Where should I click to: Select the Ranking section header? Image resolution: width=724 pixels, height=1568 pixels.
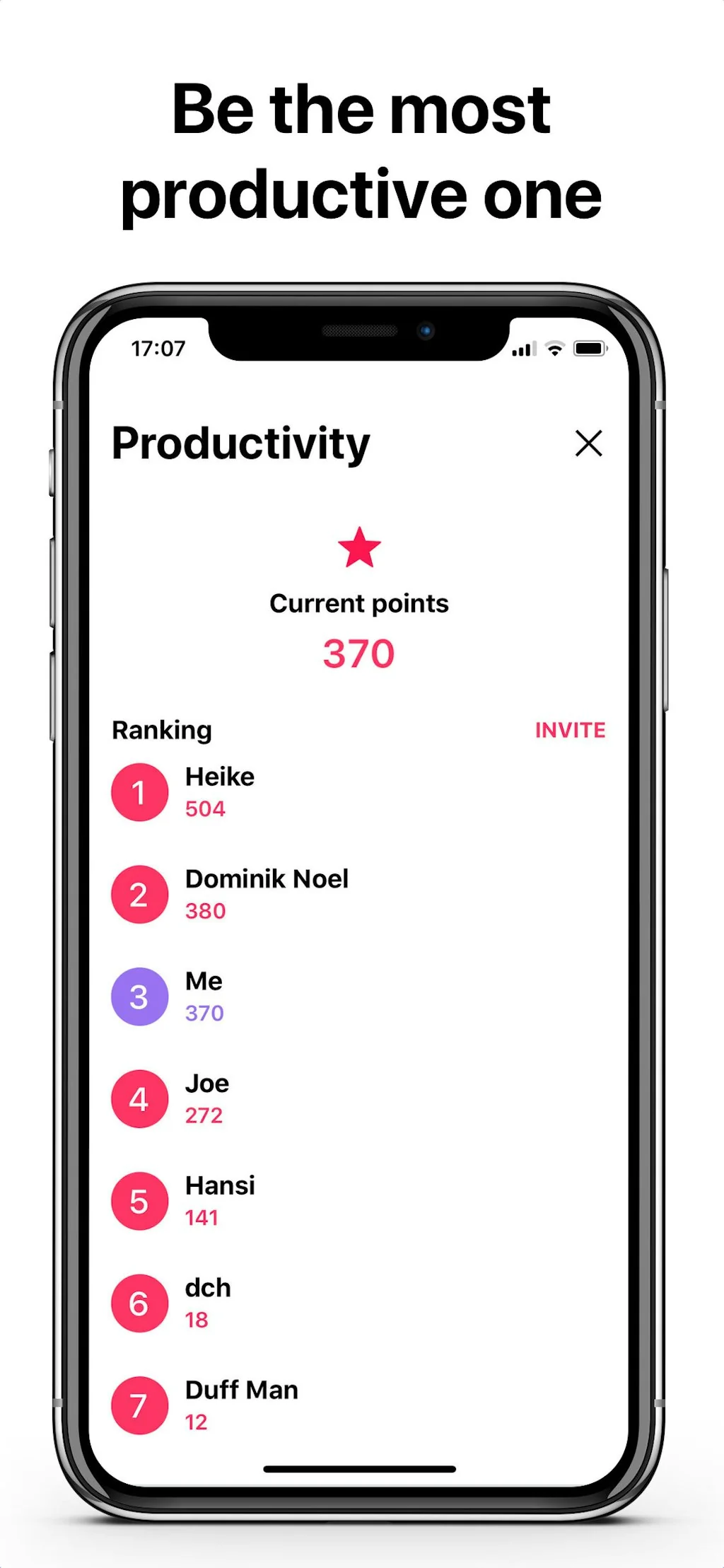coord(161,729)
